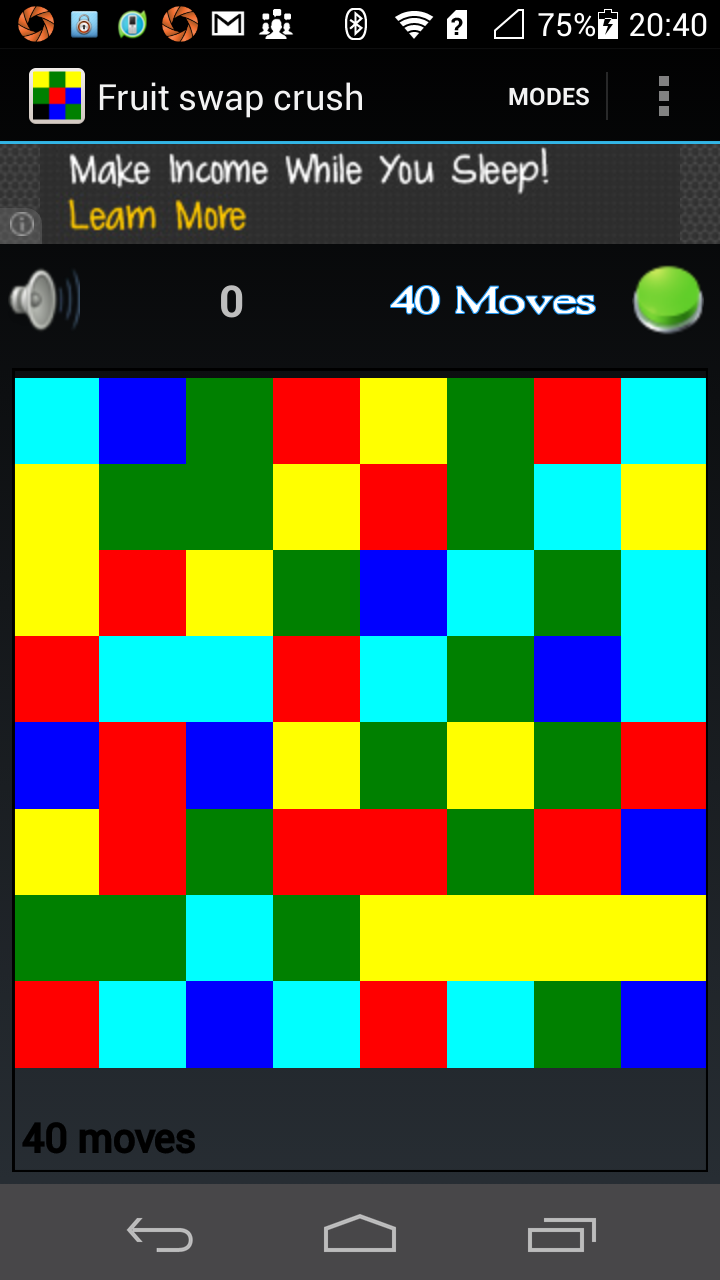The width and height of the screenshot is (720, 1280).
Task: Open the overflow three-dot menu
Action: tap(663, 96)
